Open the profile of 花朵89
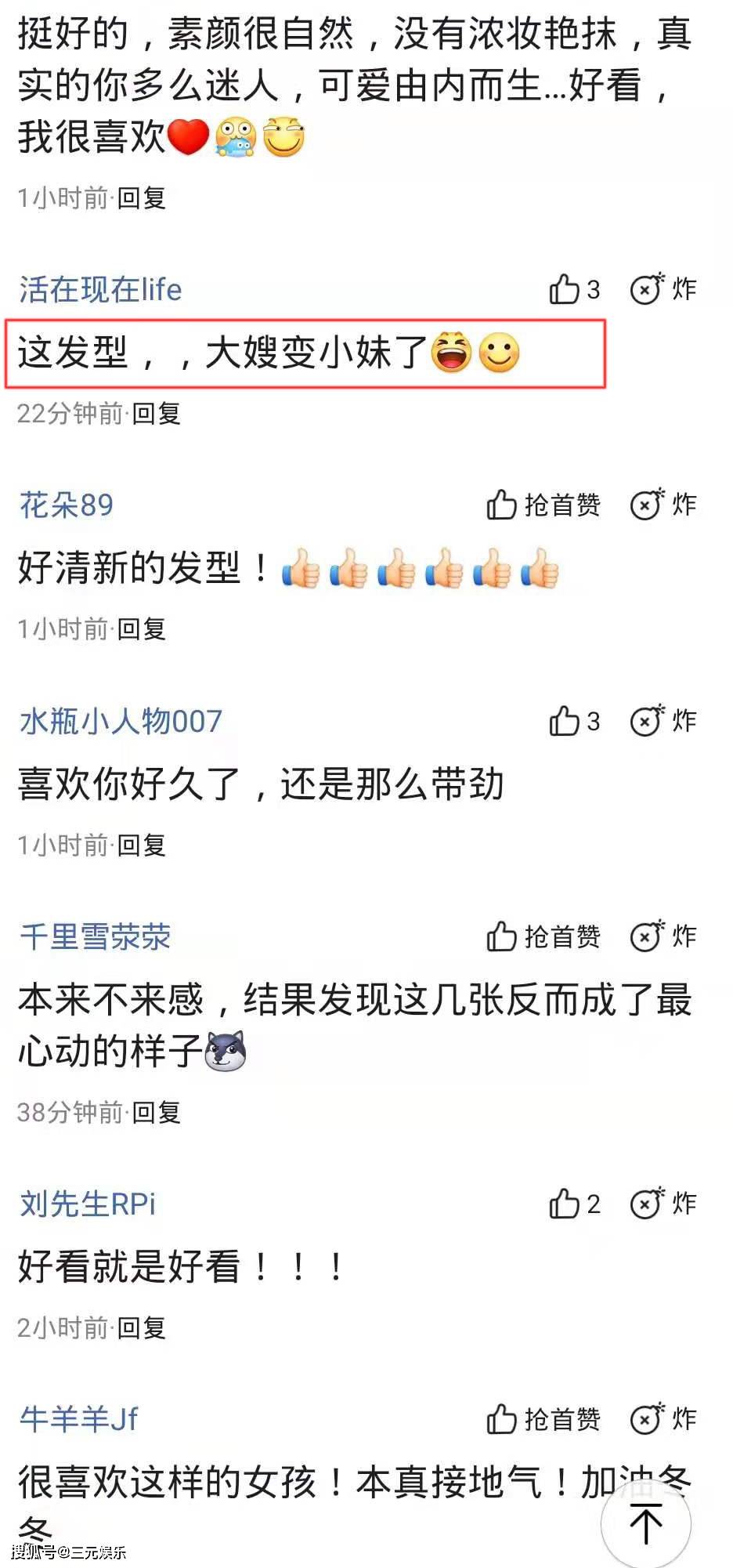Image resolution: width=733 pixels, height=1568 pixels. (x=67, y=505)
